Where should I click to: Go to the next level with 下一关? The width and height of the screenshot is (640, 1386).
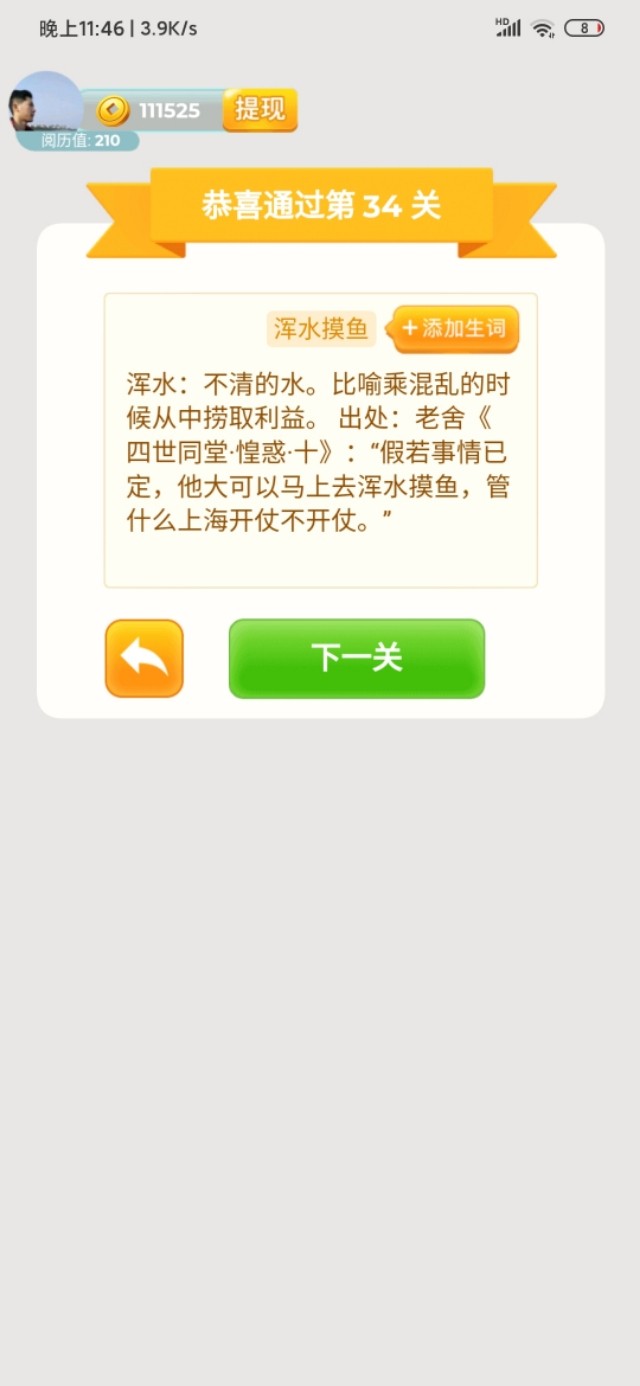coord(357,658)
